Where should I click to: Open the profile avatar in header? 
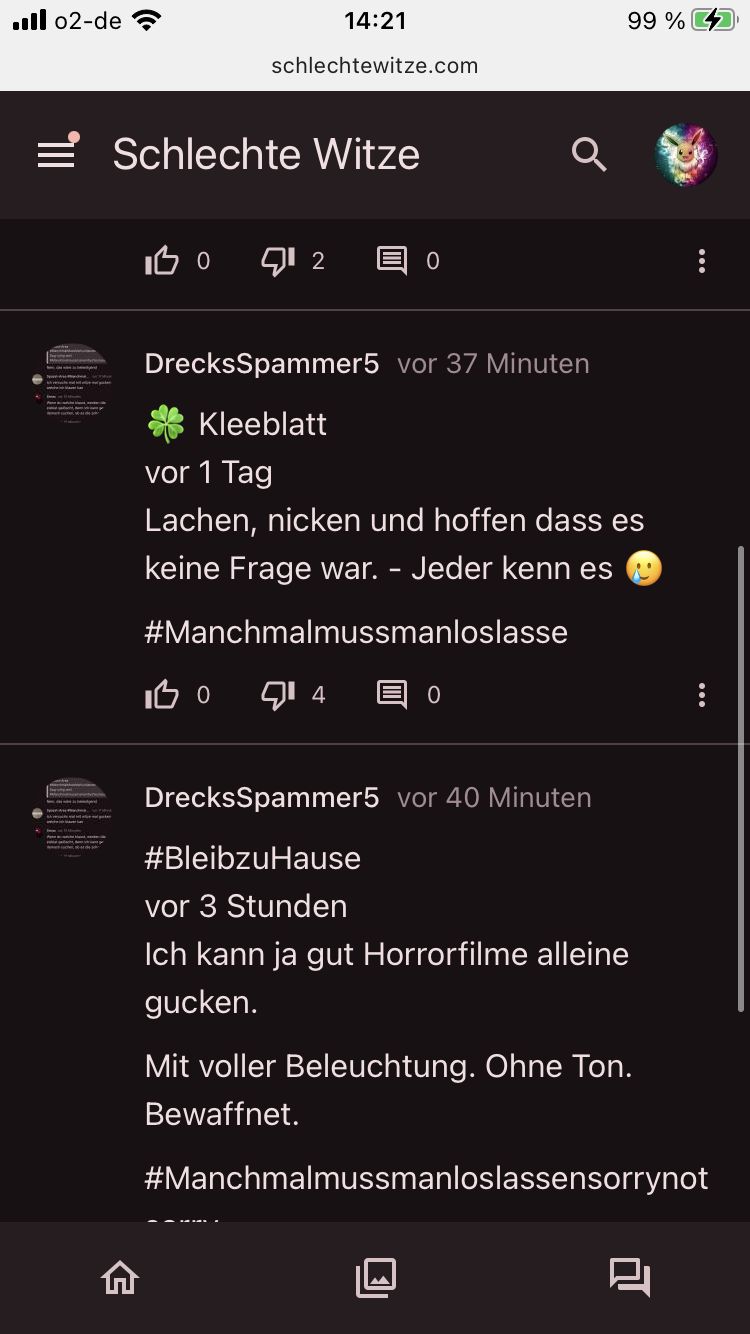pyautogui.click(x=686, y=155)
